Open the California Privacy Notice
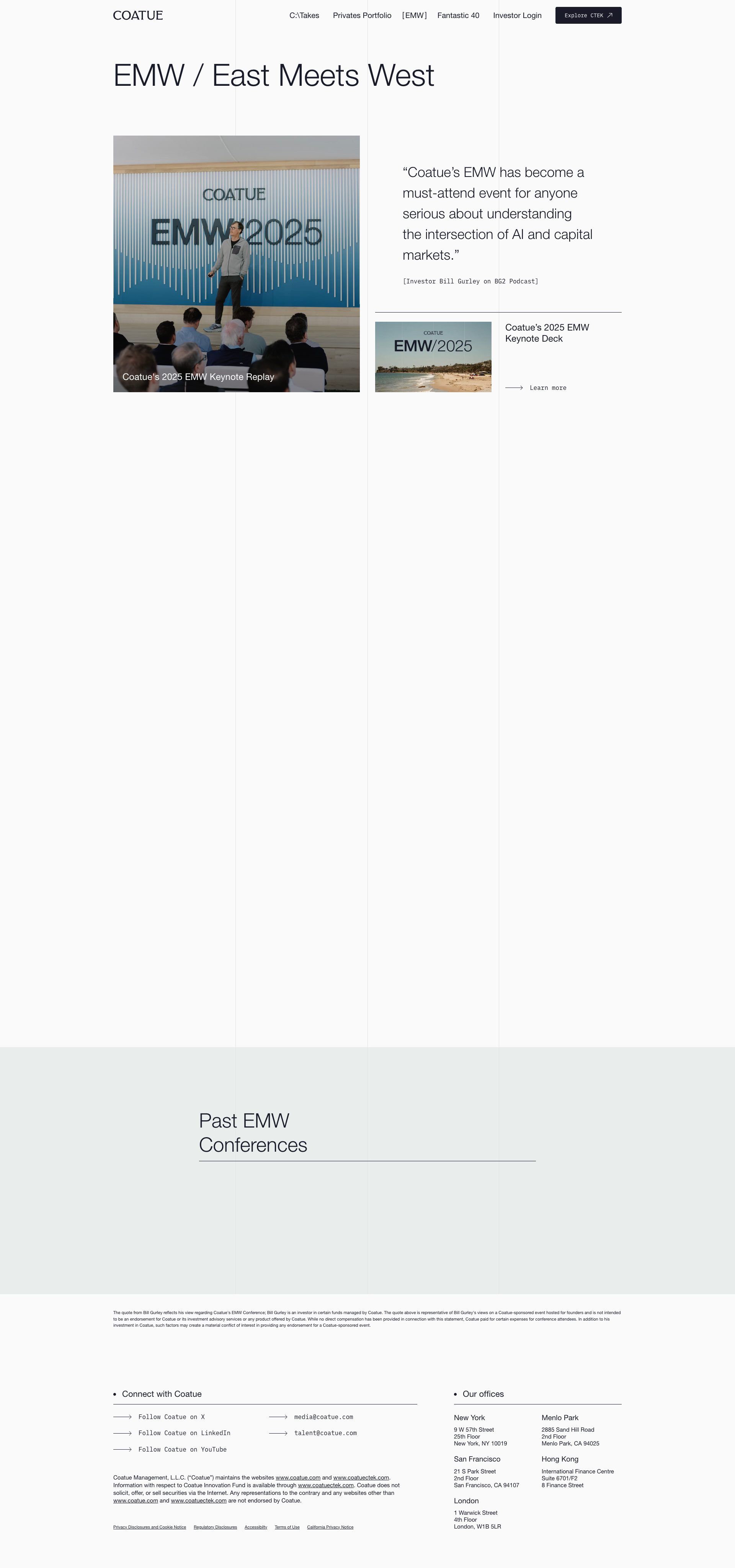The image size is (735, 1568). tap(330, 1527)
